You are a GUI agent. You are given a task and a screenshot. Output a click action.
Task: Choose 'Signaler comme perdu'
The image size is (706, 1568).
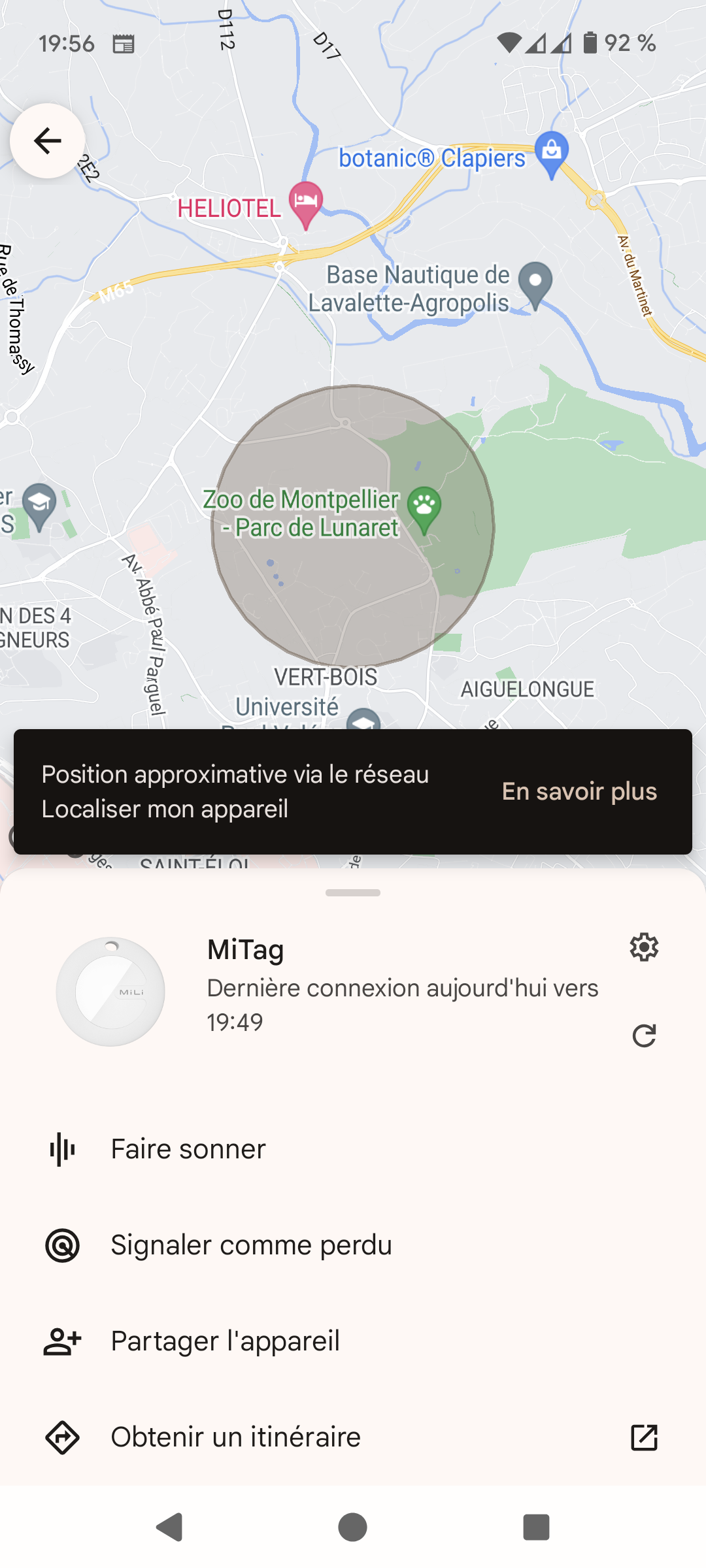coord(251,1245)
